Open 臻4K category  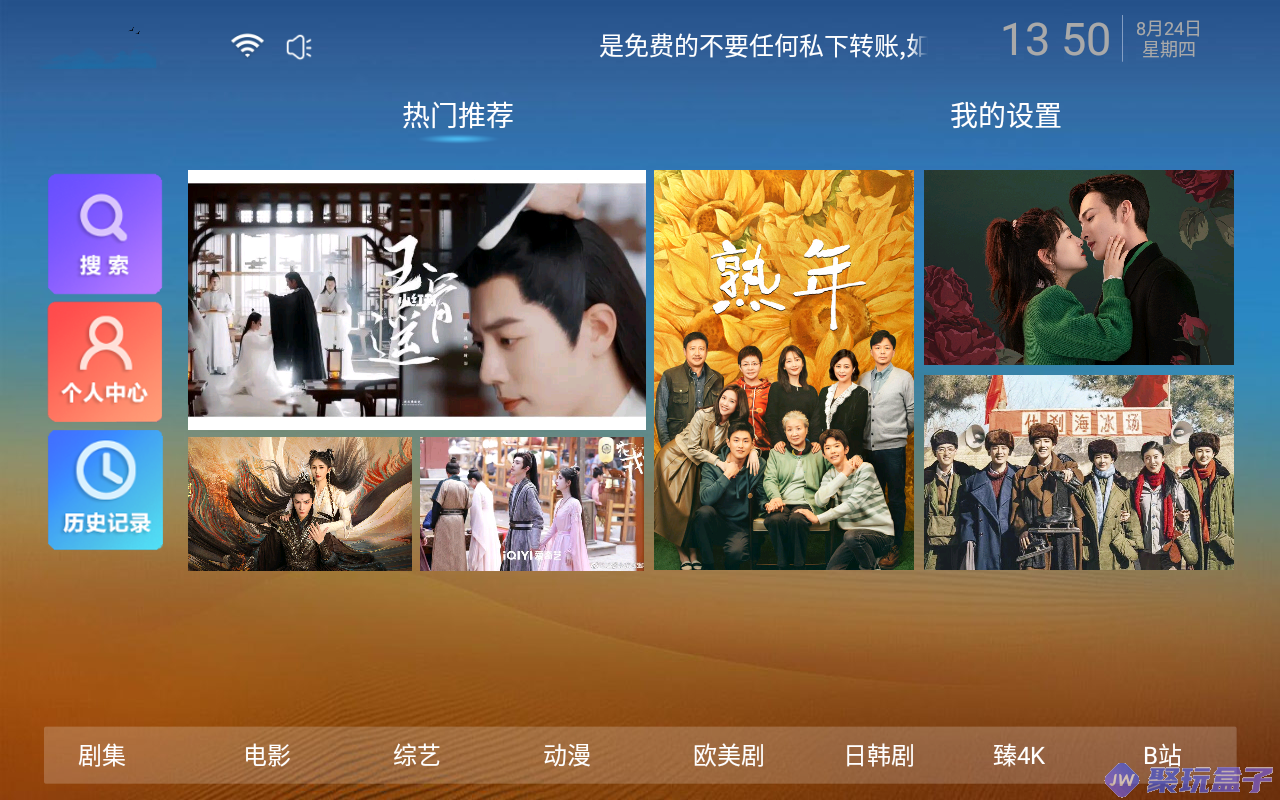point(1019,755)
